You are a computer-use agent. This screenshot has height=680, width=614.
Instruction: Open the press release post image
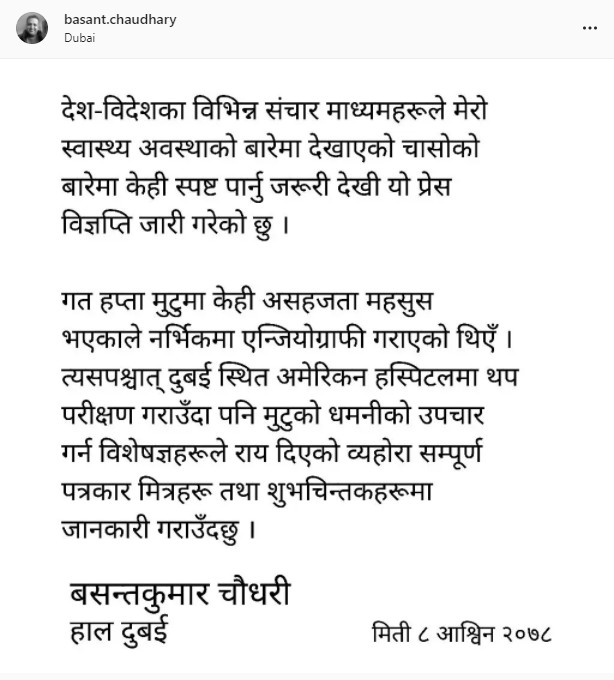coord(307,368)
